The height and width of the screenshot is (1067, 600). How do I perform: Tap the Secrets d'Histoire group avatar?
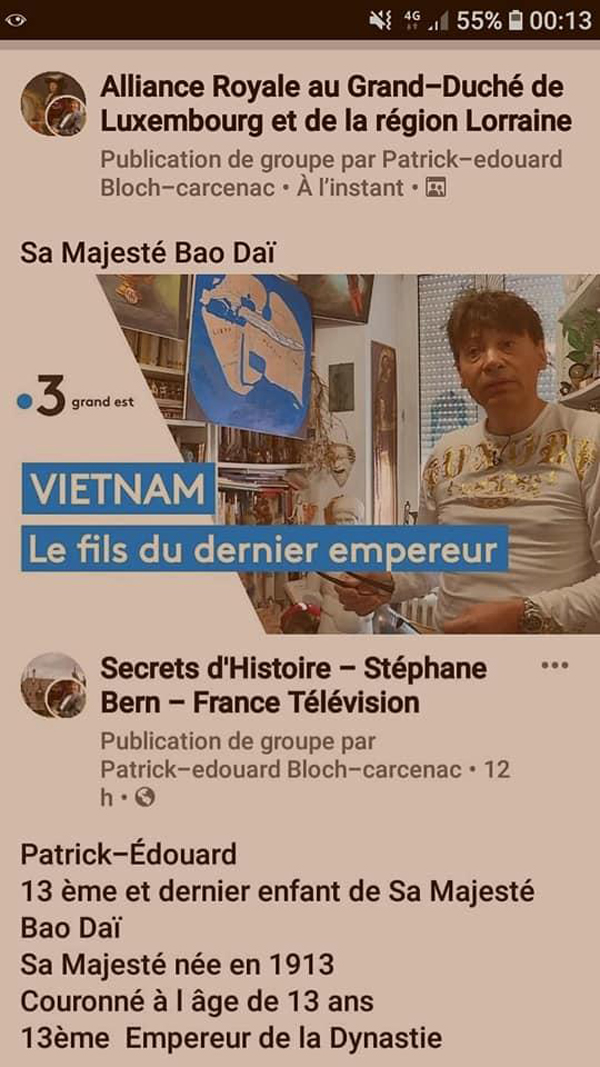pyautogui.click(x=53, y=685)
